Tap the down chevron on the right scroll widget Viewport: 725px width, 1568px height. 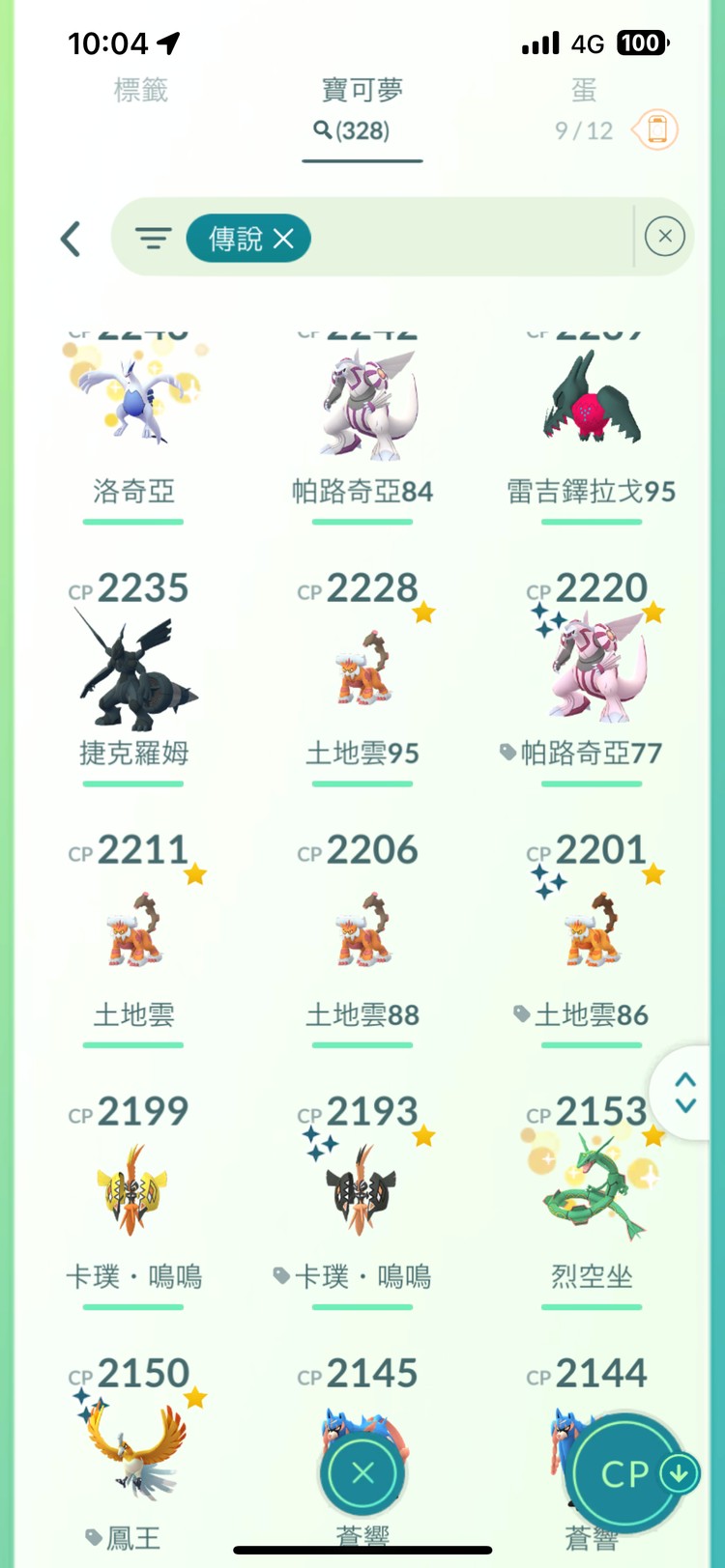[x=685, y=1104]
